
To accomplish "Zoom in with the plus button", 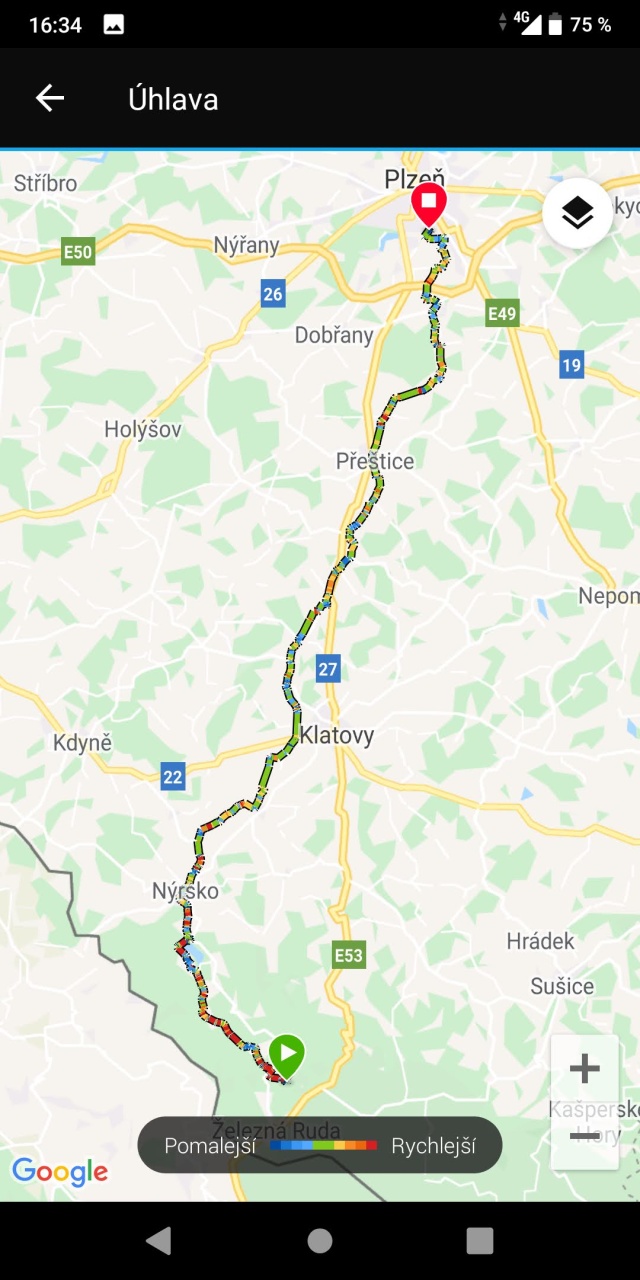I will point(585,1069).
